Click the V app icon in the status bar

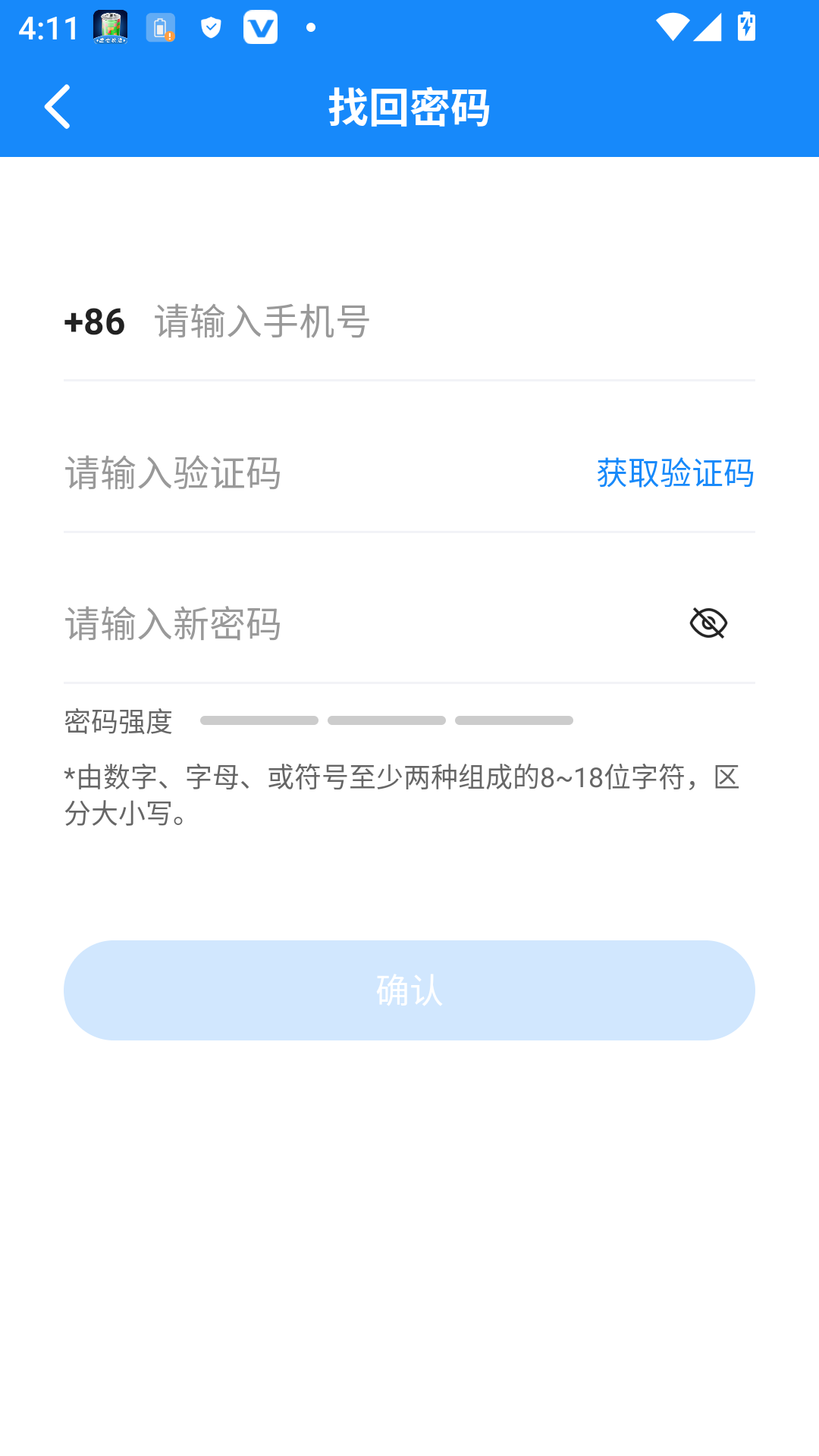pyautogui.click(x=261, y=28)
